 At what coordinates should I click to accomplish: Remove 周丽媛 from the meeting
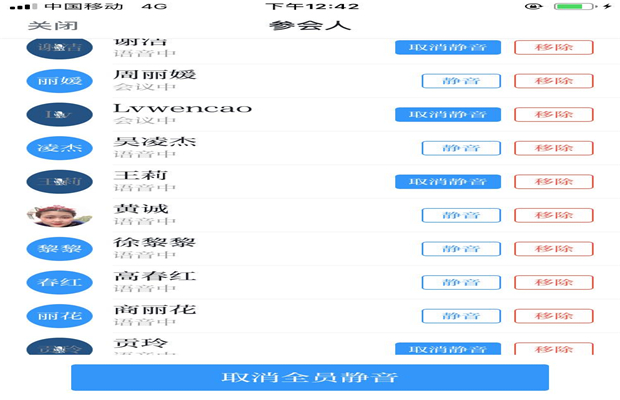pos(553,81)
